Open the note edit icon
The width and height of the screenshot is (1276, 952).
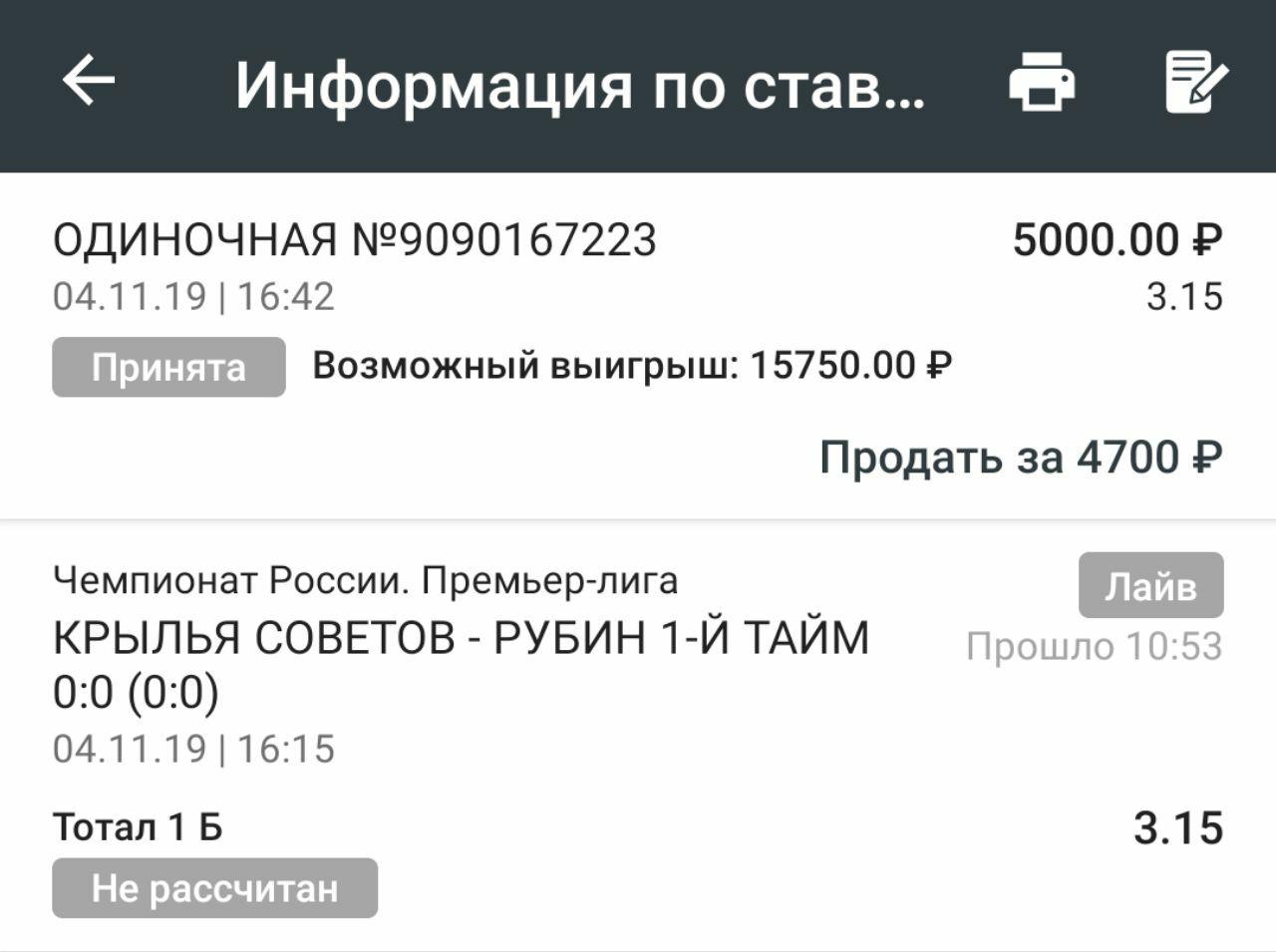[1195, 83]
